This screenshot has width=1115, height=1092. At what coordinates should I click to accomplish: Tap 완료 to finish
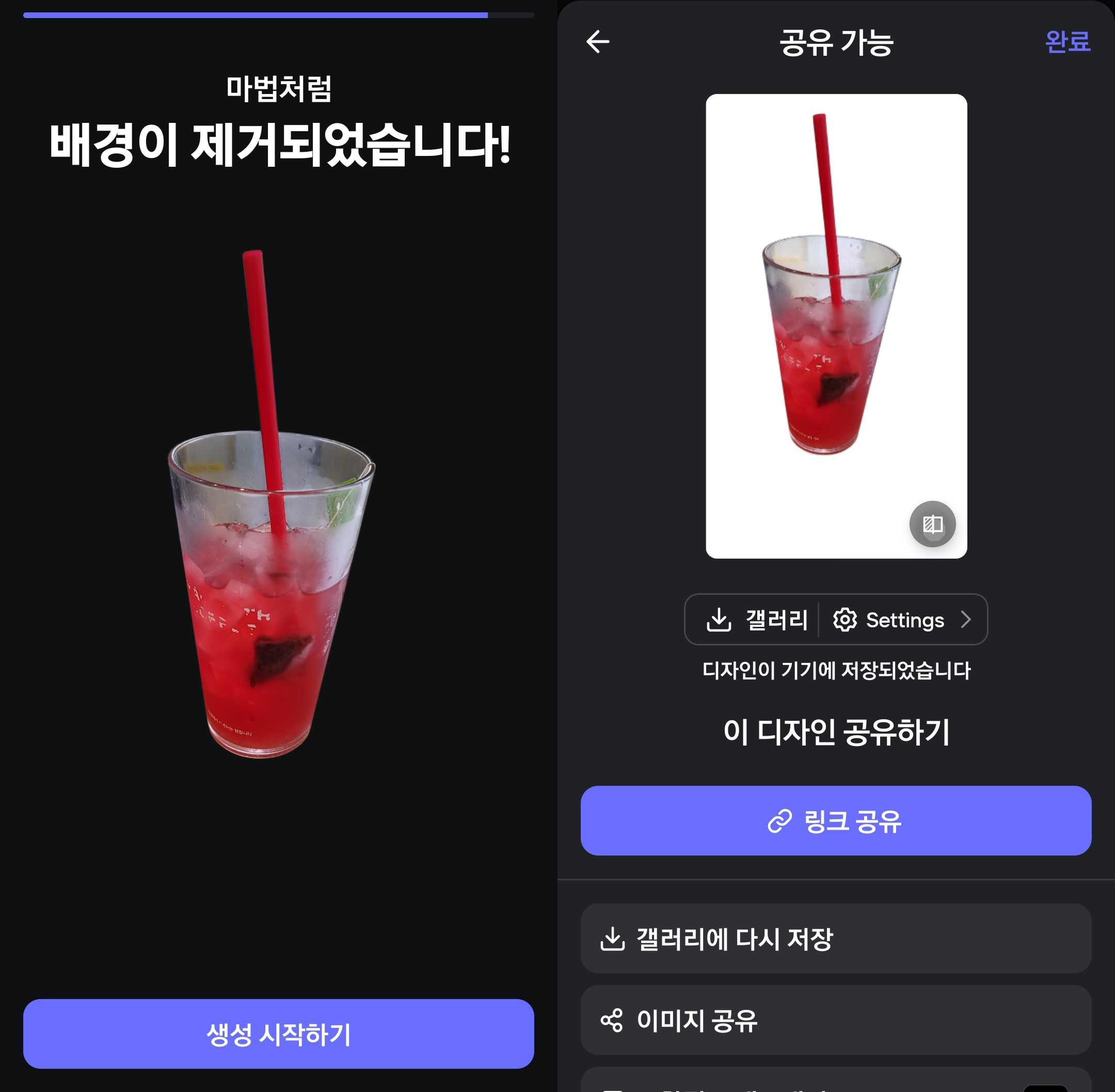tap(1067, 42)
